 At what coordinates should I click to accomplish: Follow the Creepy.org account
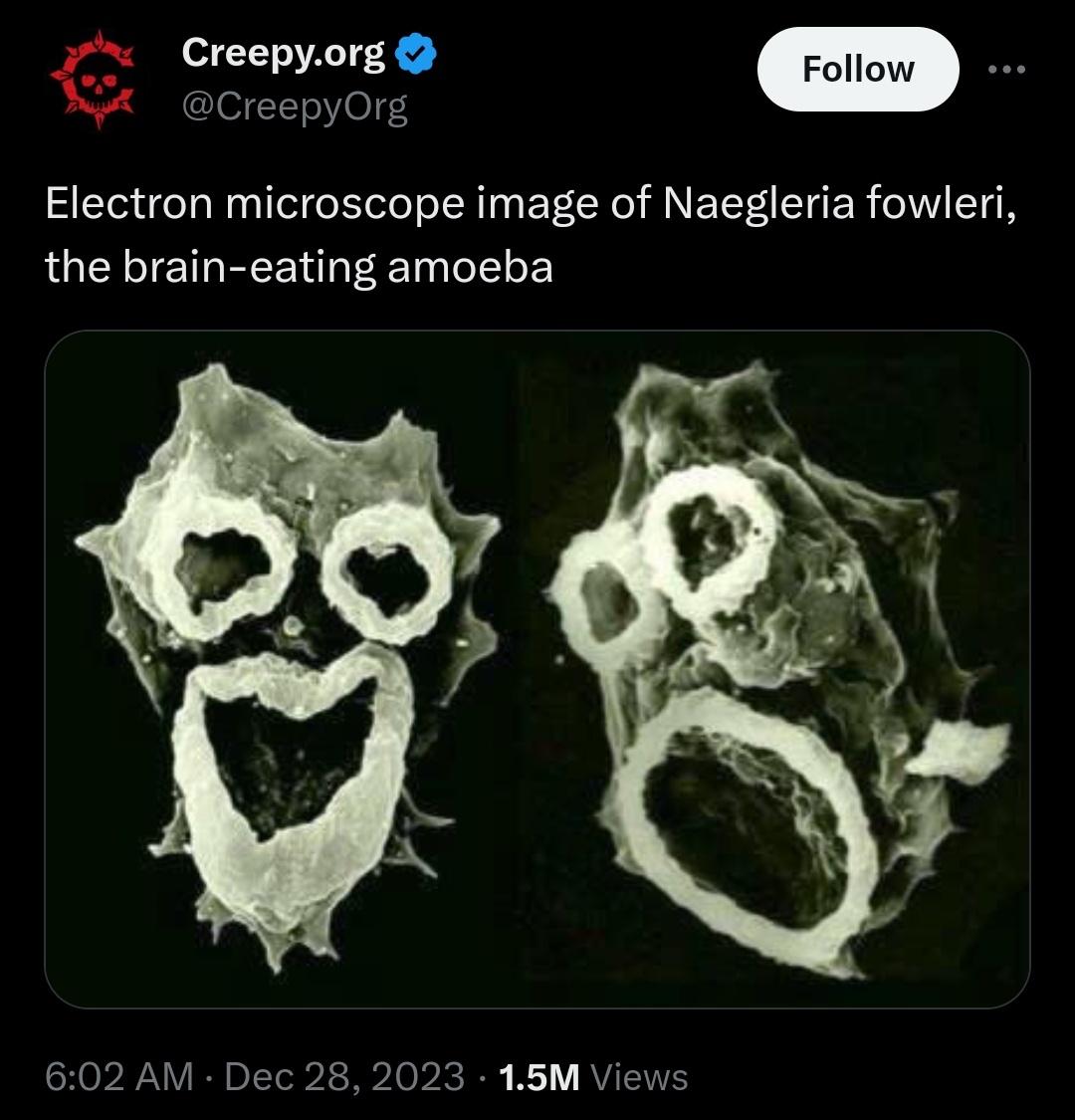pyautogui.click(x=857, y=69)
